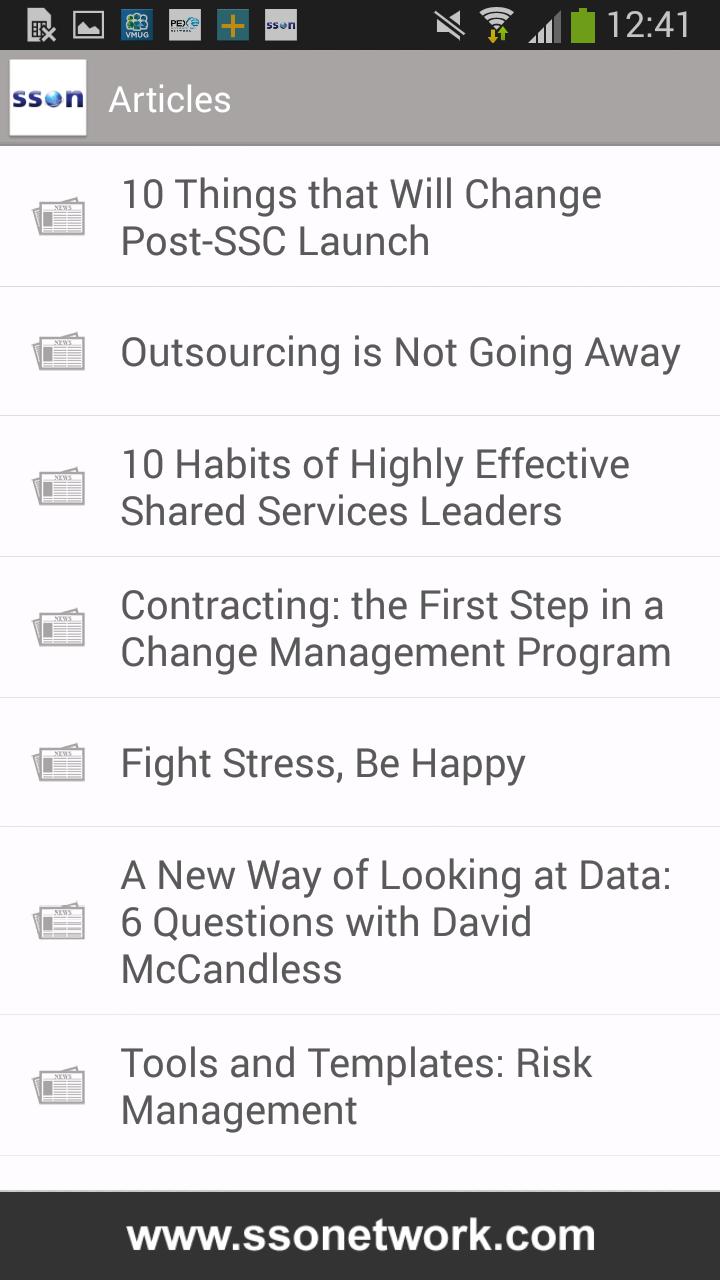720x1280 pixels.
Task: Tap the SSON logo in app bar
Action: pyautogui.click(x=47, y=98)
